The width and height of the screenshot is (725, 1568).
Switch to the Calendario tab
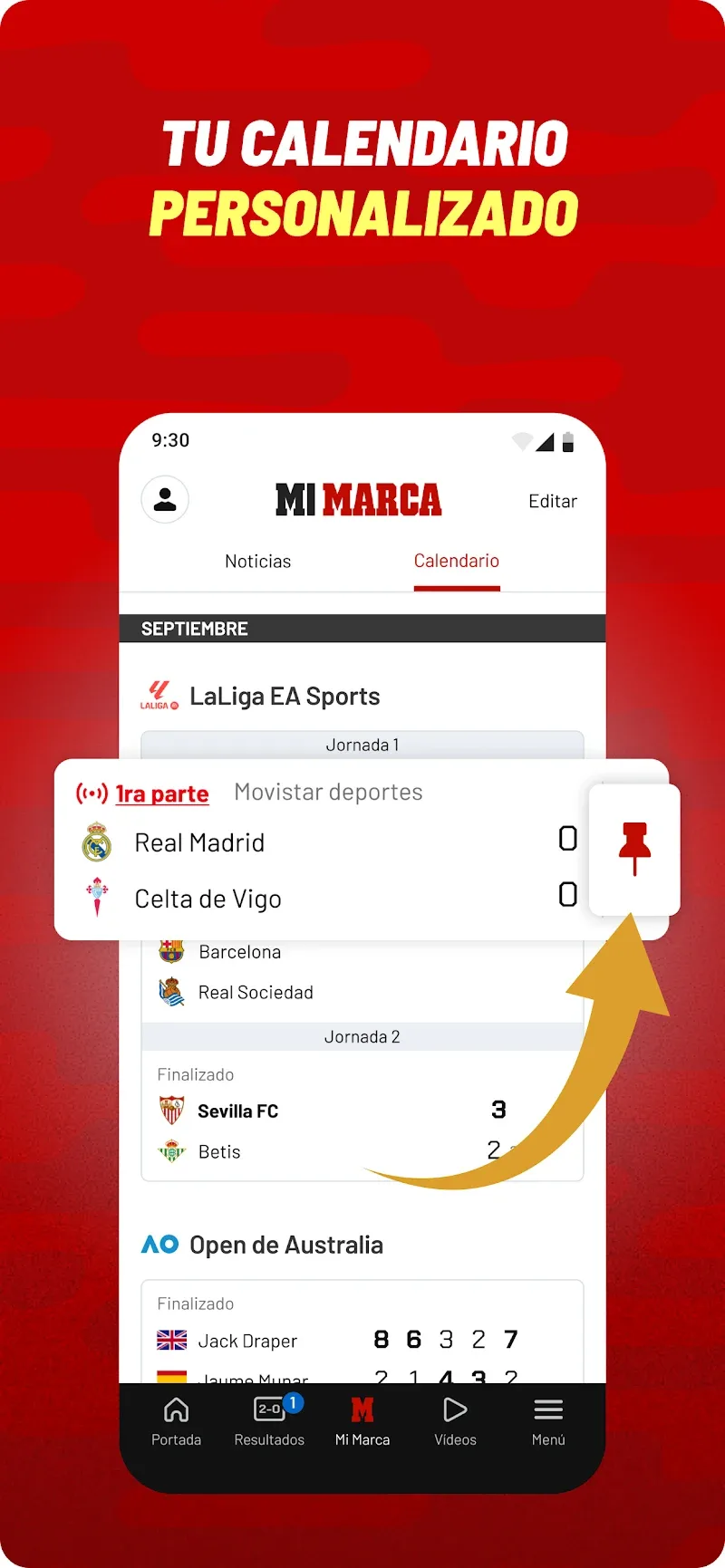point(457,561)
